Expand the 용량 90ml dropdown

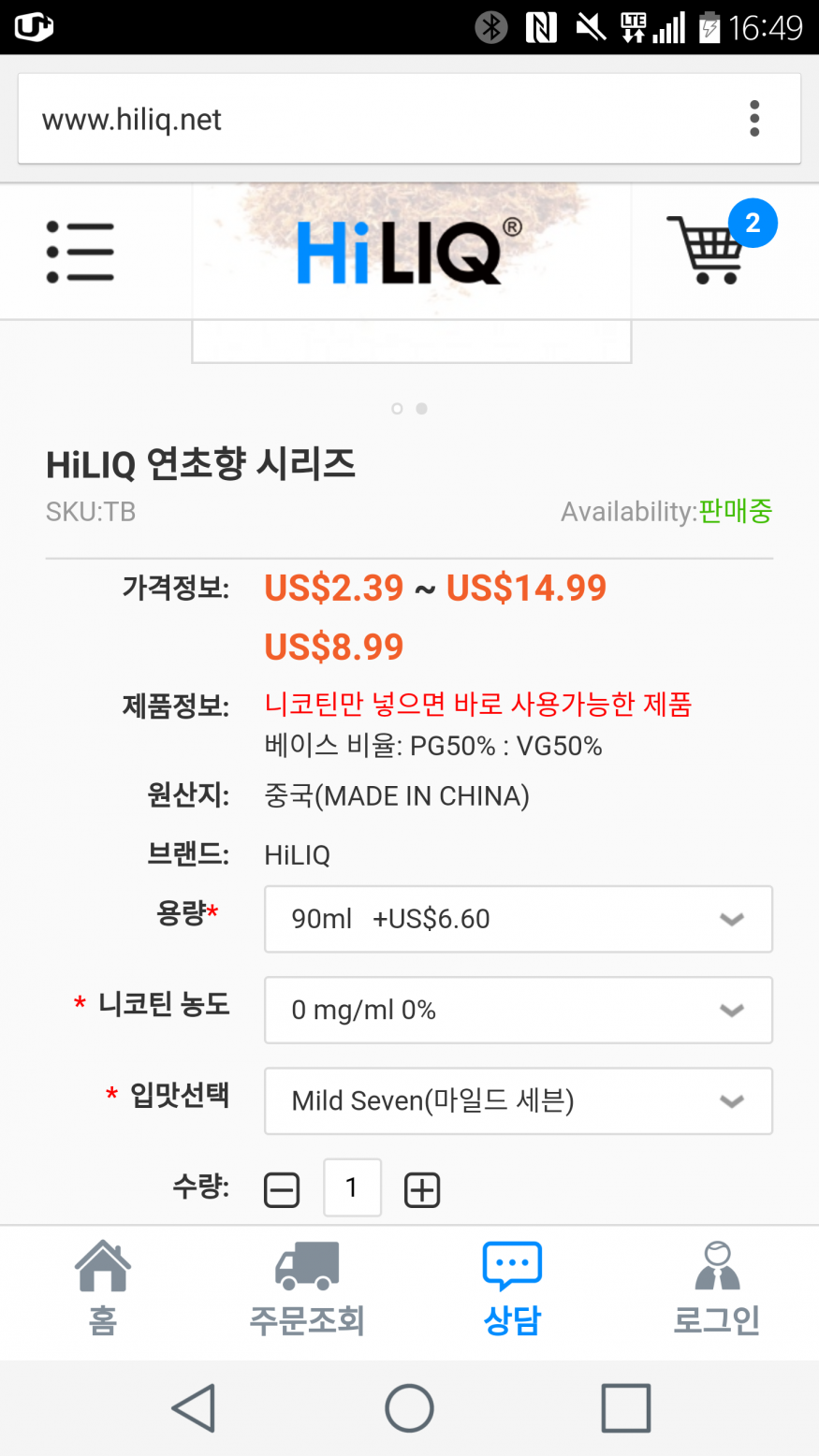tap(518, 919)
